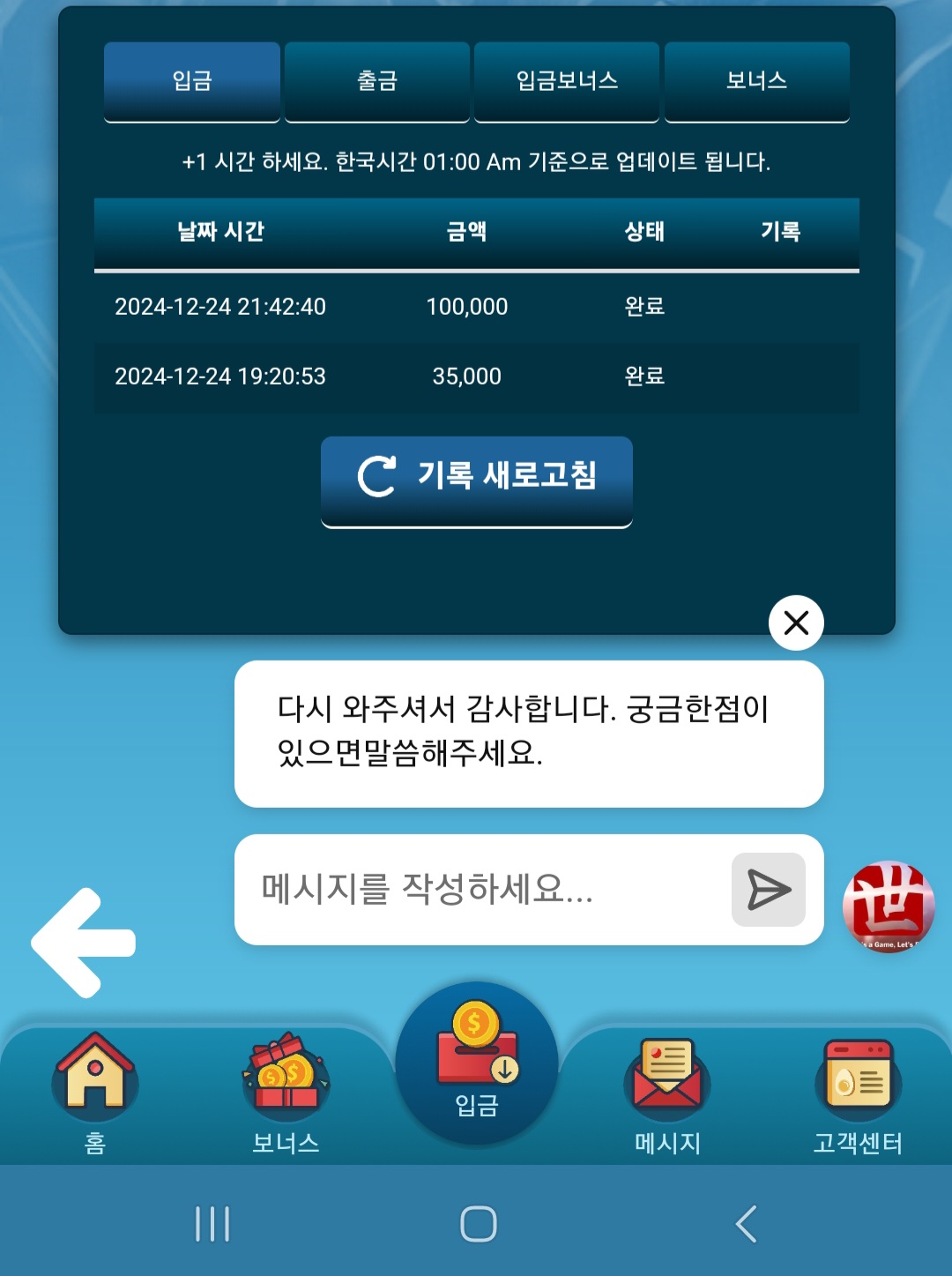This screenshot has height=1276, width=952.
Task: Switch to the 출금 tab
Action: [377, 81]
